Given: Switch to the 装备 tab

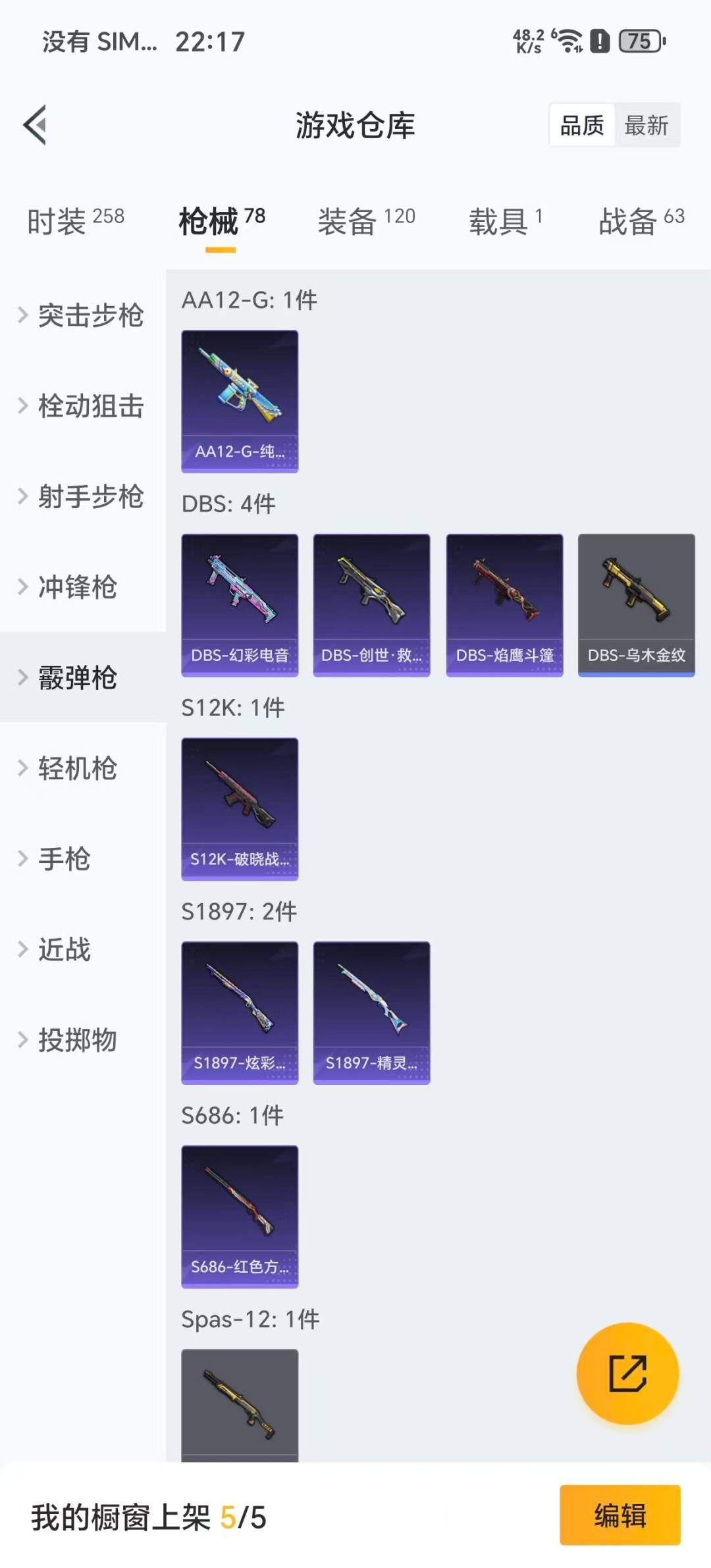Looking at the screenshot, I should 366,221.
